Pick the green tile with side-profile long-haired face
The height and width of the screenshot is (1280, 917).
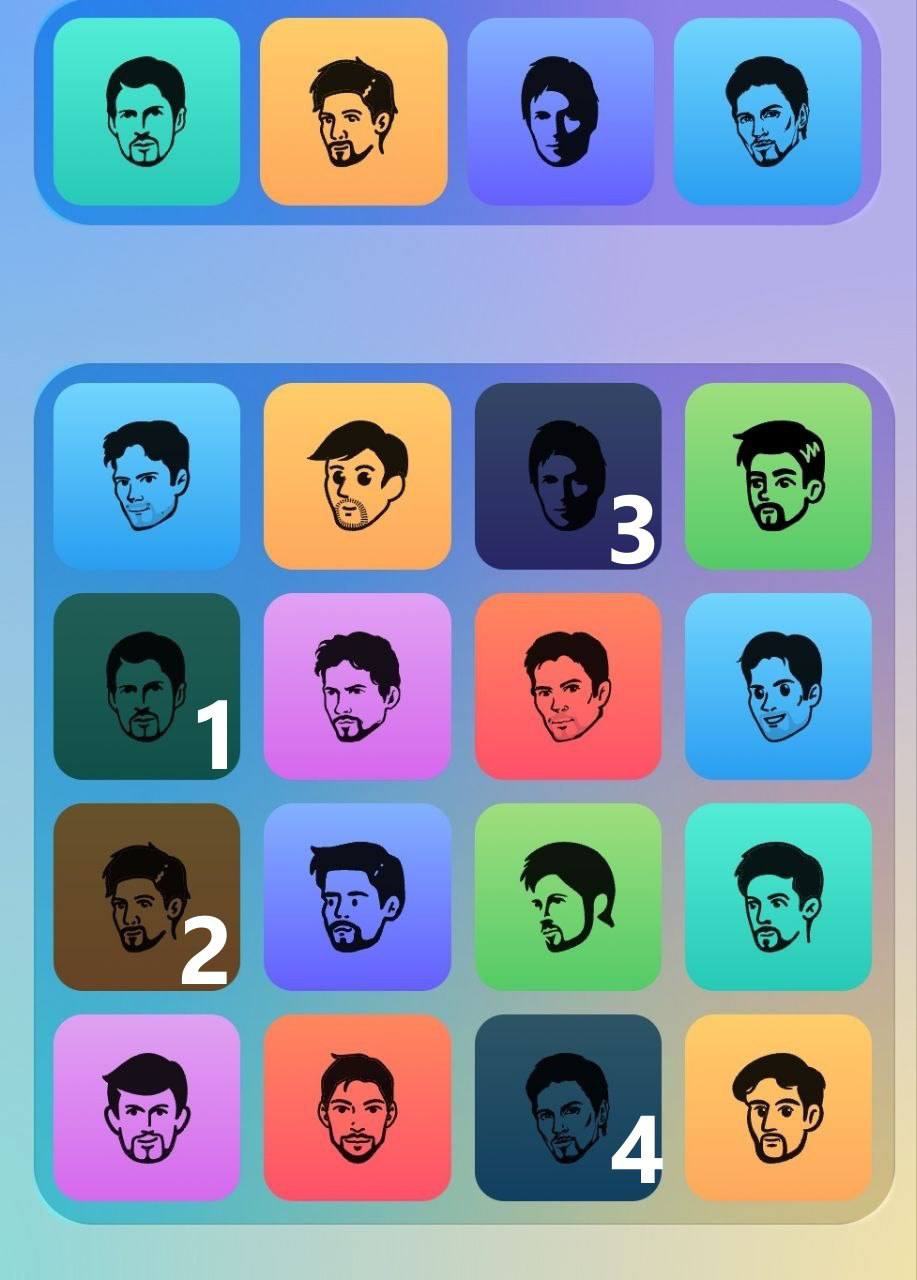567,897
